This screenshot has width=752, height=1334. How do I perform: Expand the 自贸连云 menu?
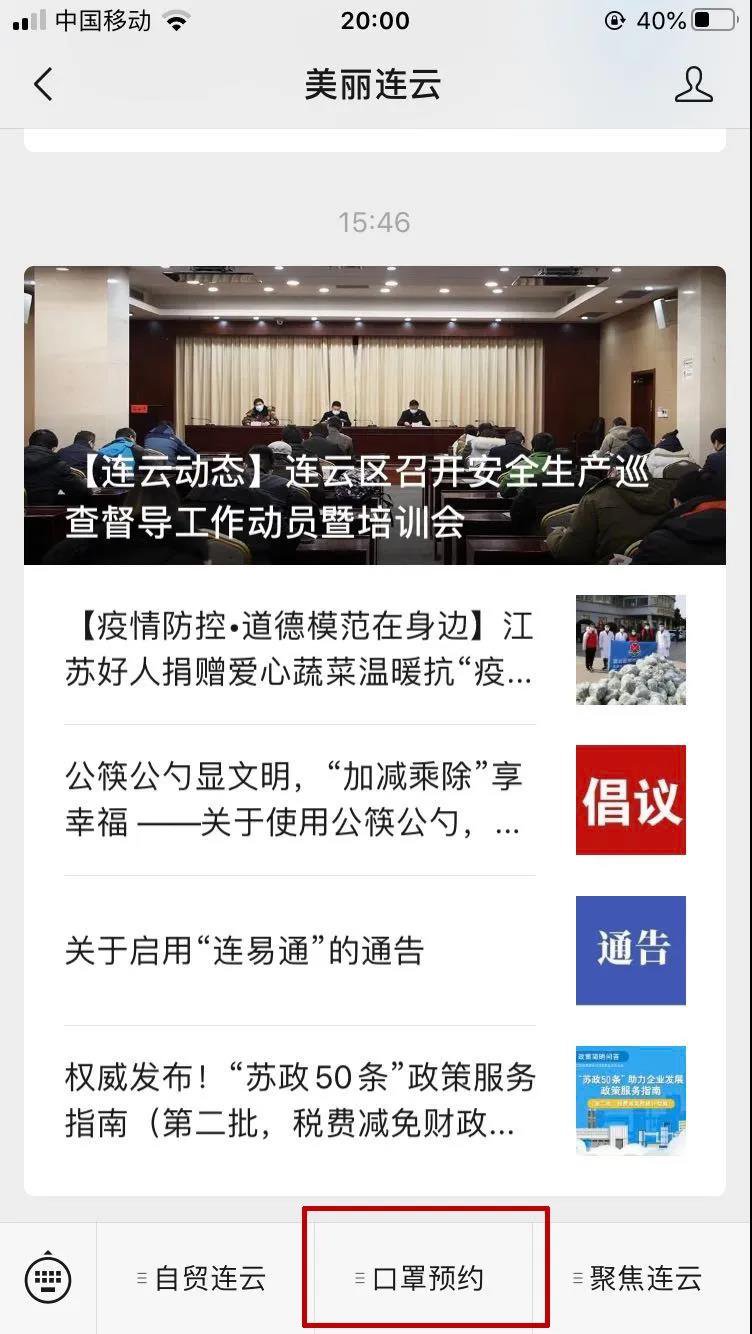(204, 1278)
